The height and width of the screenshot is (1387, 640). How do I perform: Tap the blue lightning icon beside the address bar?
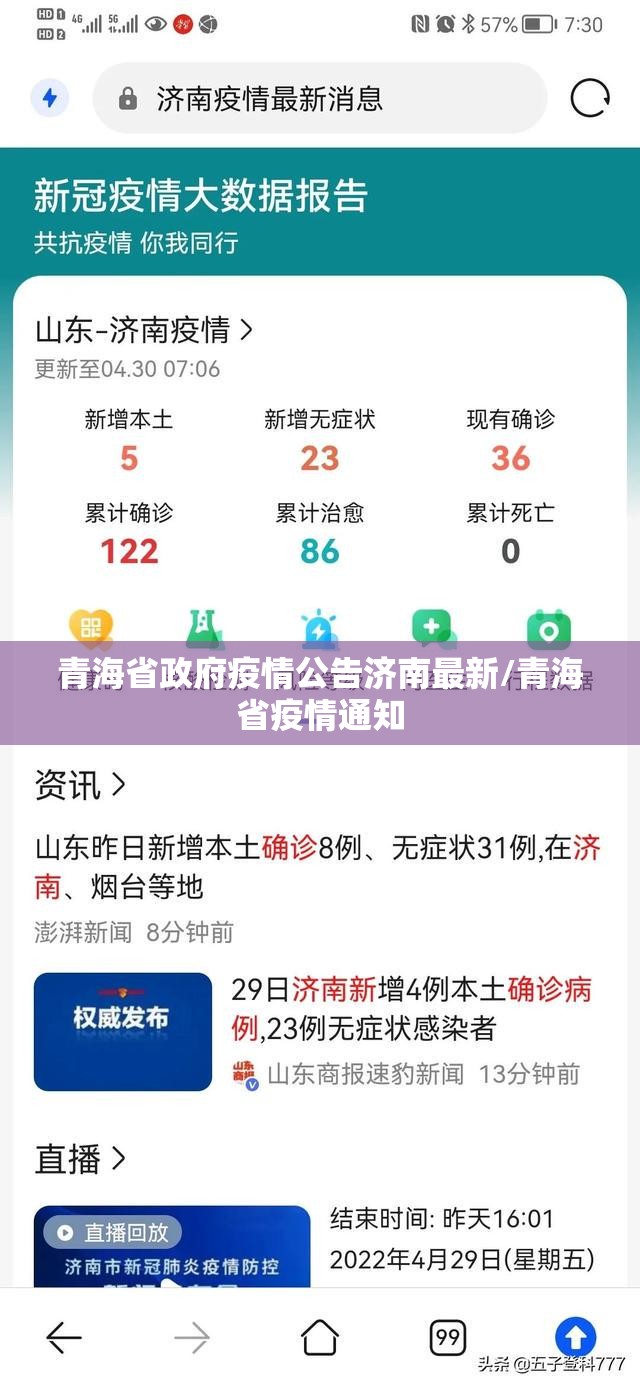tap(50, 99)
